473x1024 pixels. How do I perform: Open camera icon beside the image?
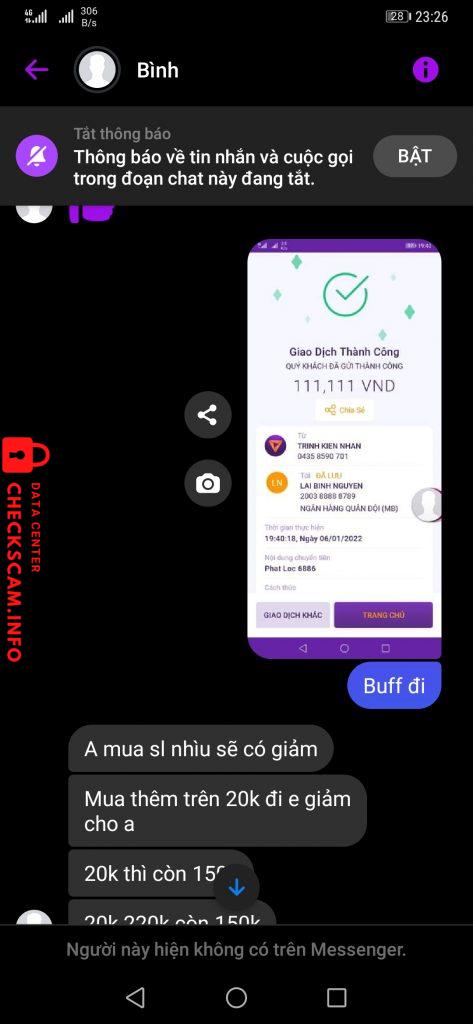point(208,483)
